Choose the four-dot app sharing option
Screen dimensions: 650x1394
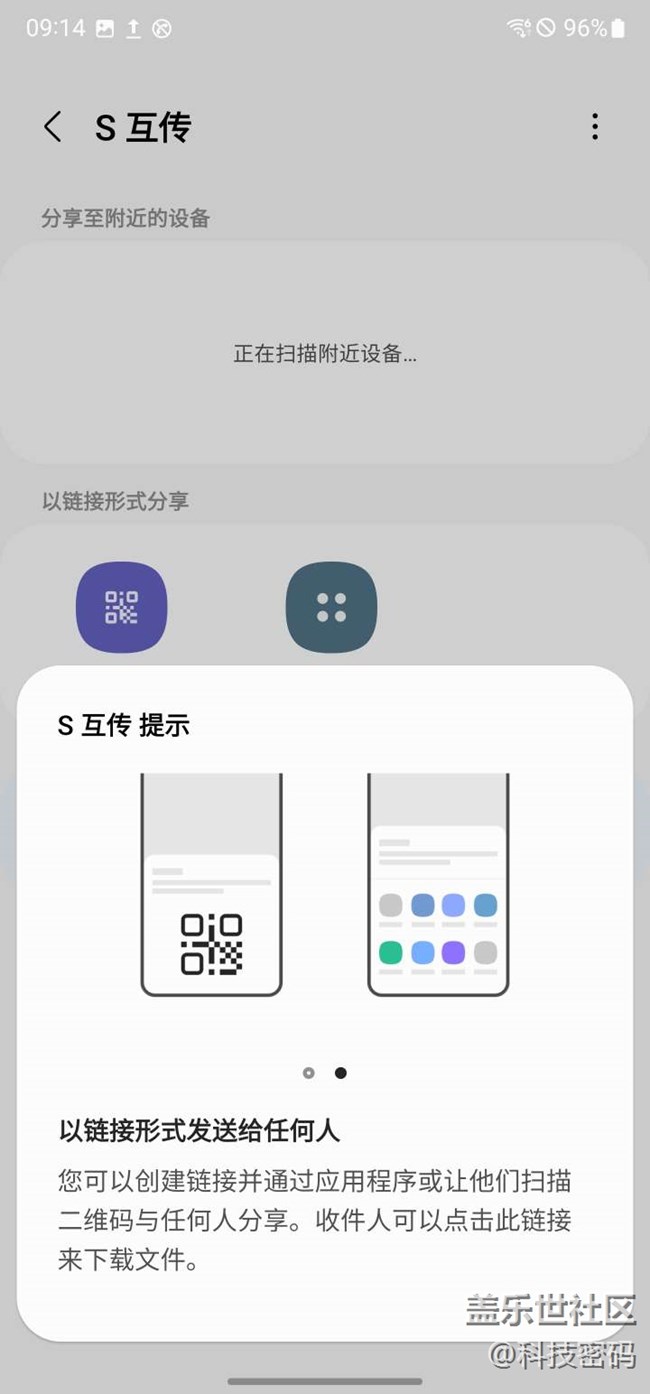point(331,607)
